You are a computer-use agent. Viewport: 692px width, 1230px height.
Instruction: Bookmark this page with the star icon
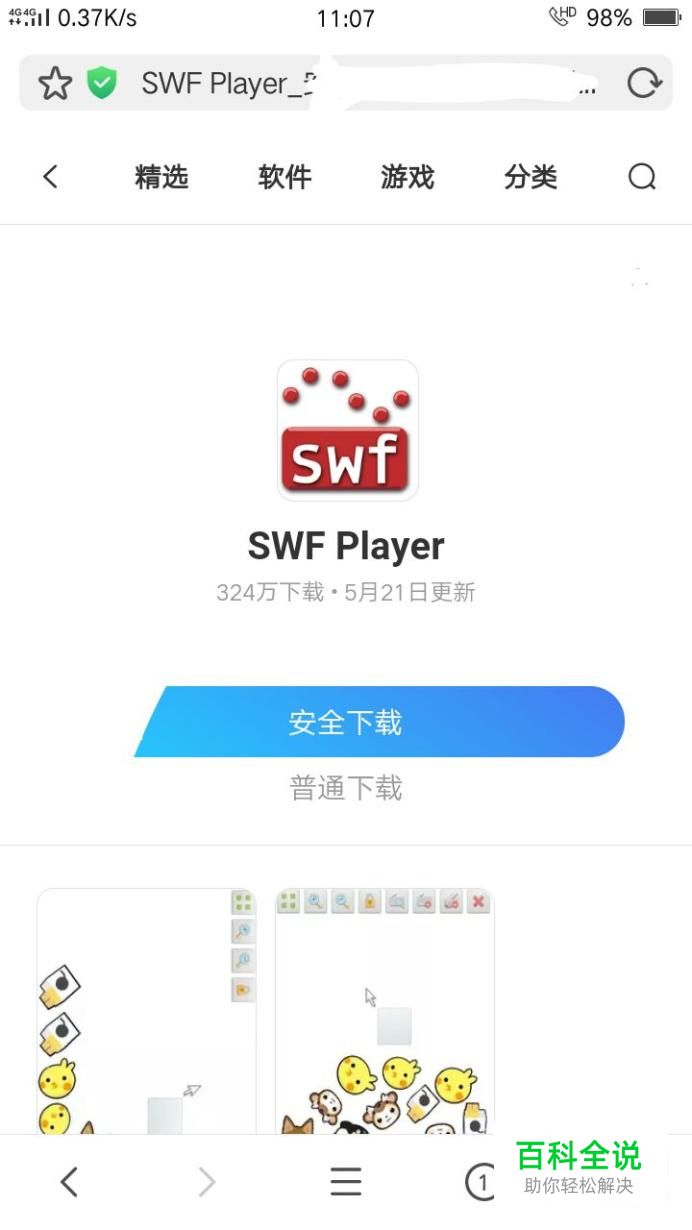[x=55, y=84]
